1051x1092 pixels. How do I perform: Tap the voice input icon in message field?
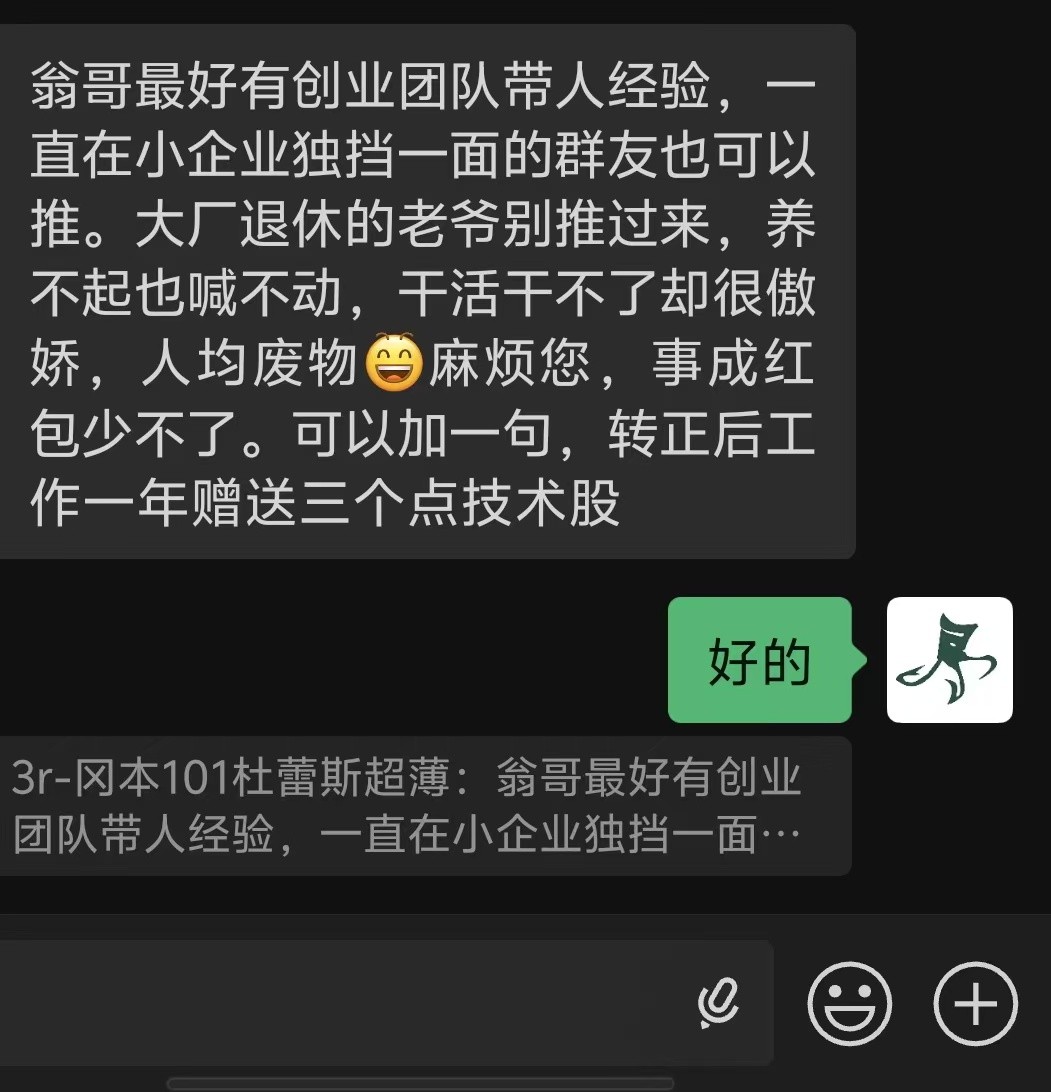[x=717, y=1003]
